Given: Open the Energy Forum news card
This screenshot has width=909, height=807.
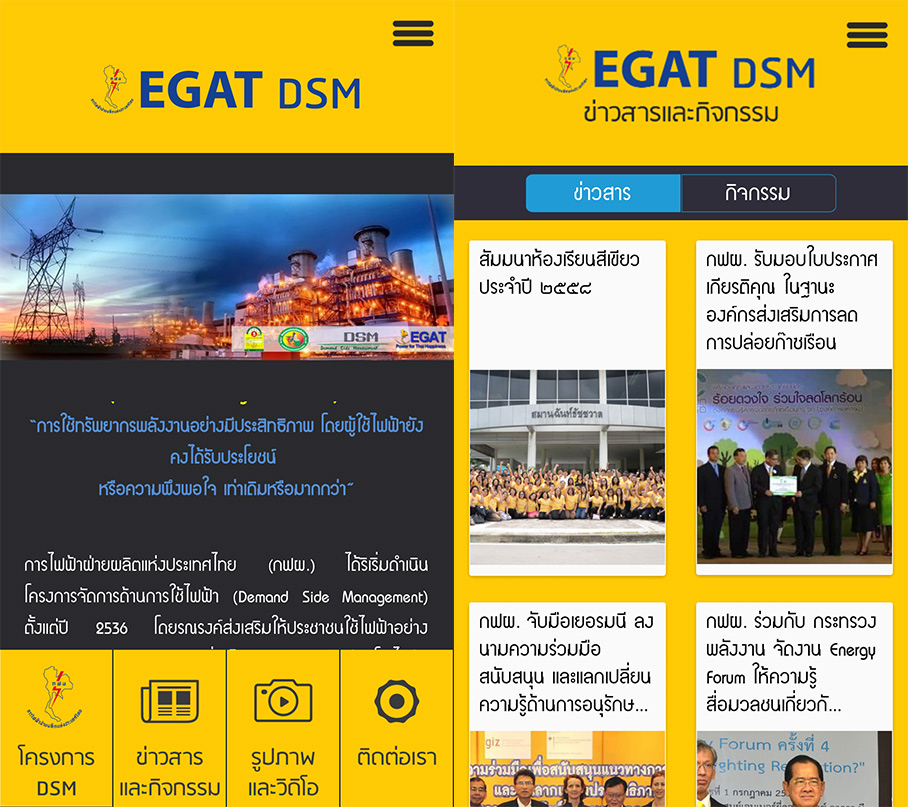Looking at the screenshot, I should [x=794, y=700].
